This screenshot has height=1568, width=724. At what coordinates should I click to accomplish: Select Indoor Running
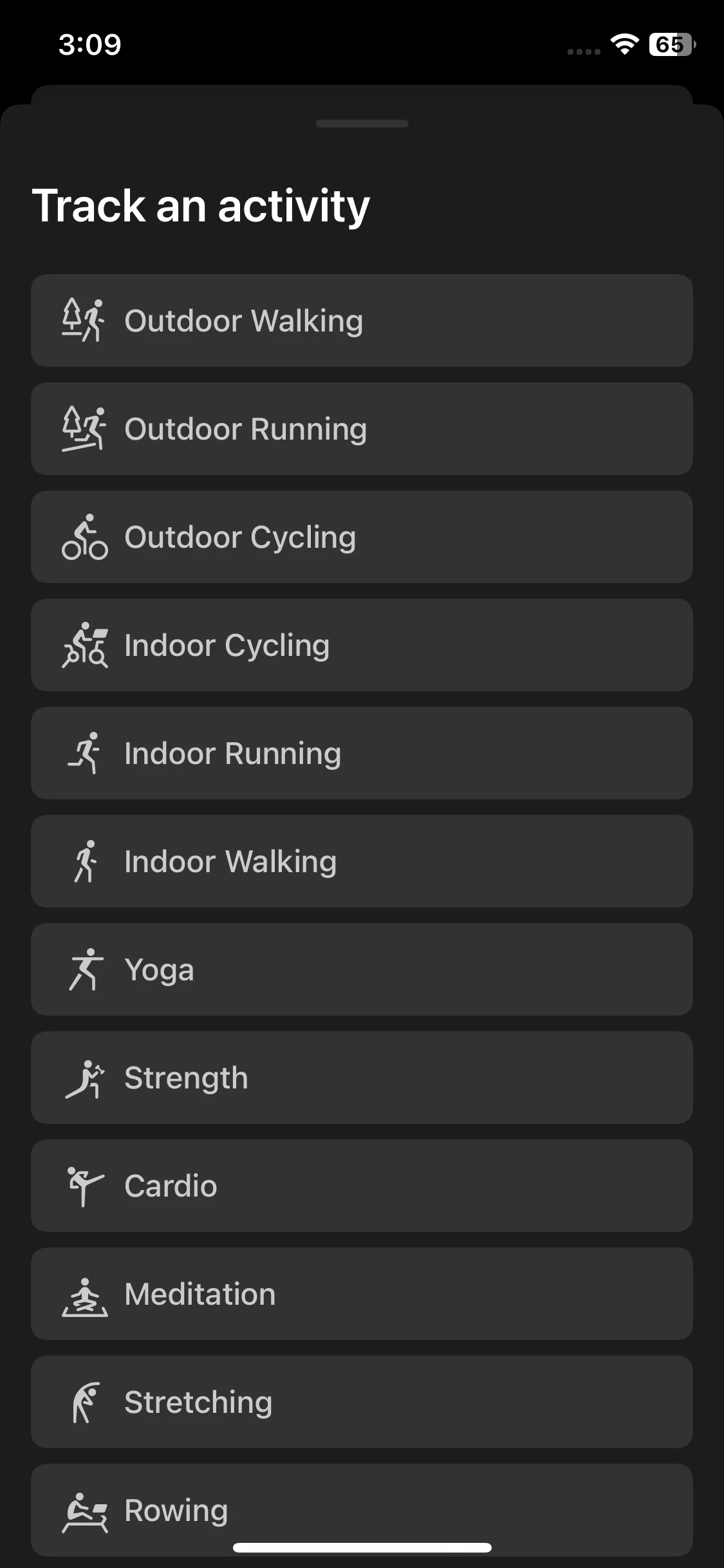click(362, 753)
